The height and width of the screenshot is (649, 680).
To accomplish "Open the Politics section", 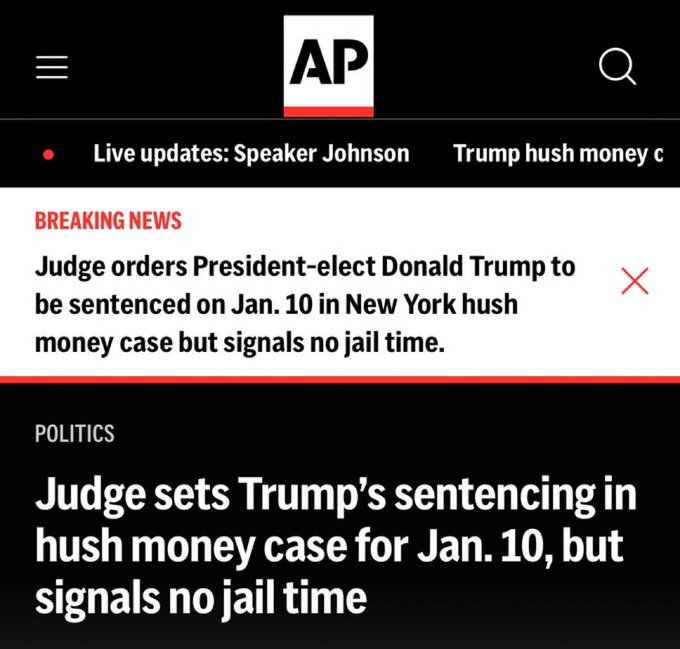I will pos(74,434).
